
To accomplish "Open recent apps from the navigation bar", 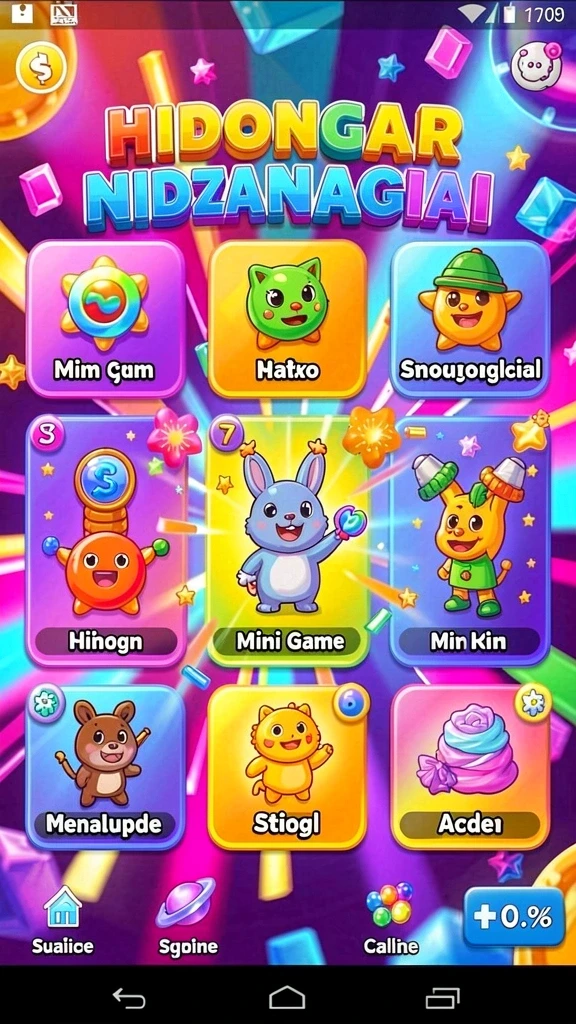I will [443, 997].
